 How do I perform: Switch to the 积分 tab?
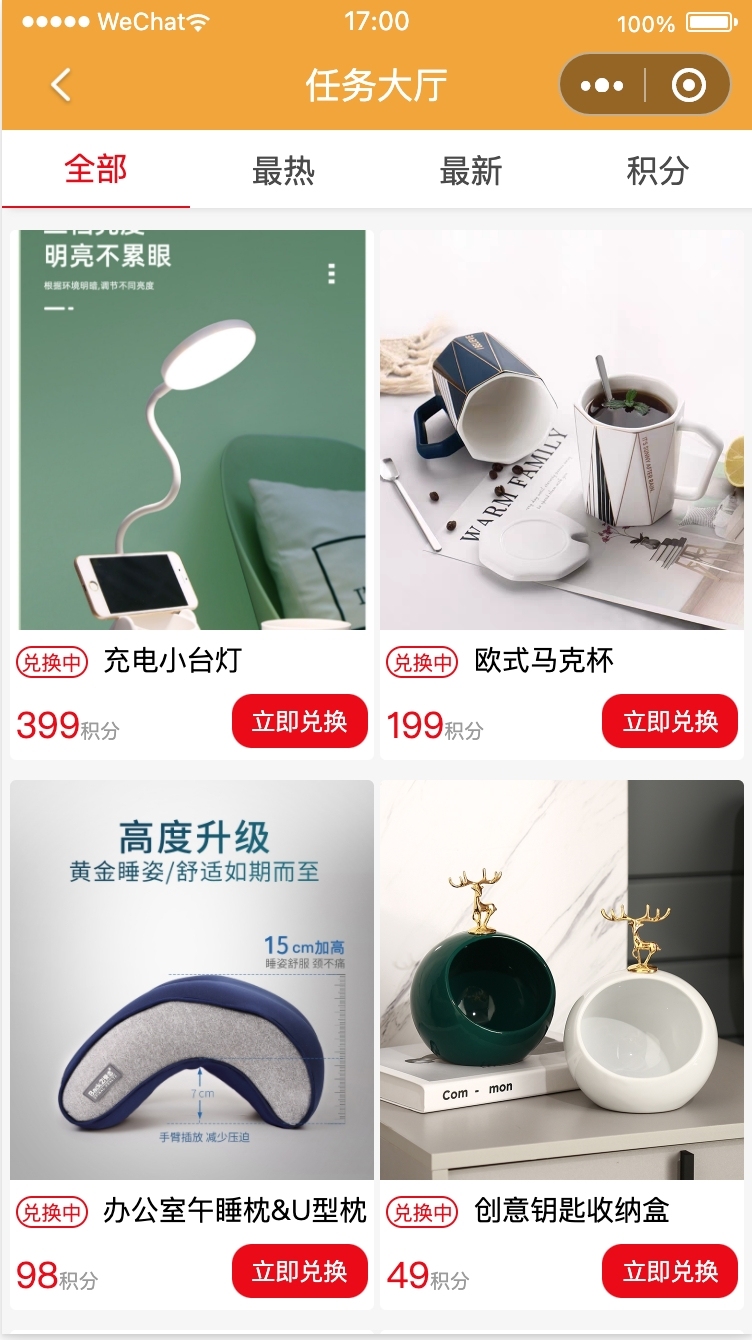pos(658,170)
